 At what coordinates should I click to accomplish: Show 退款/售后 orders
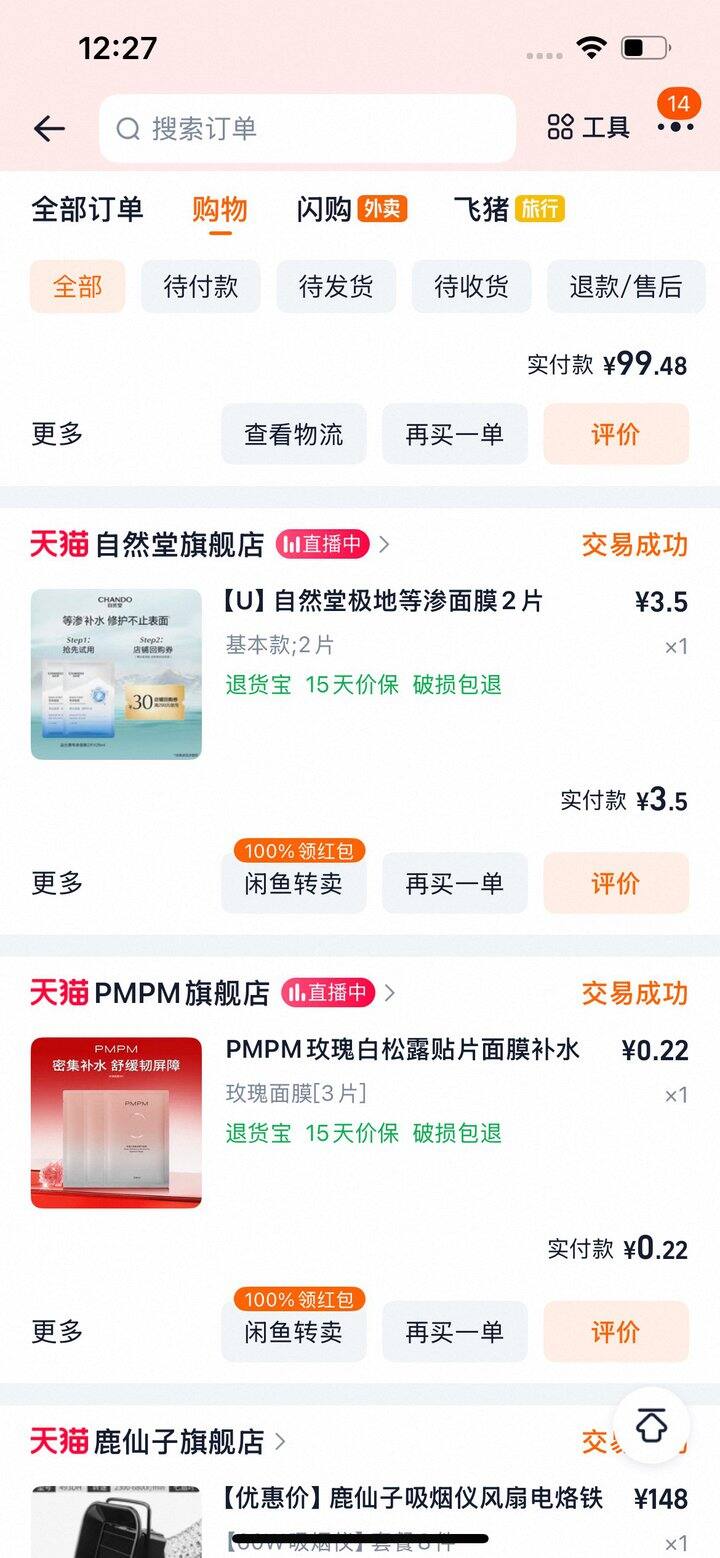point(626,287)
